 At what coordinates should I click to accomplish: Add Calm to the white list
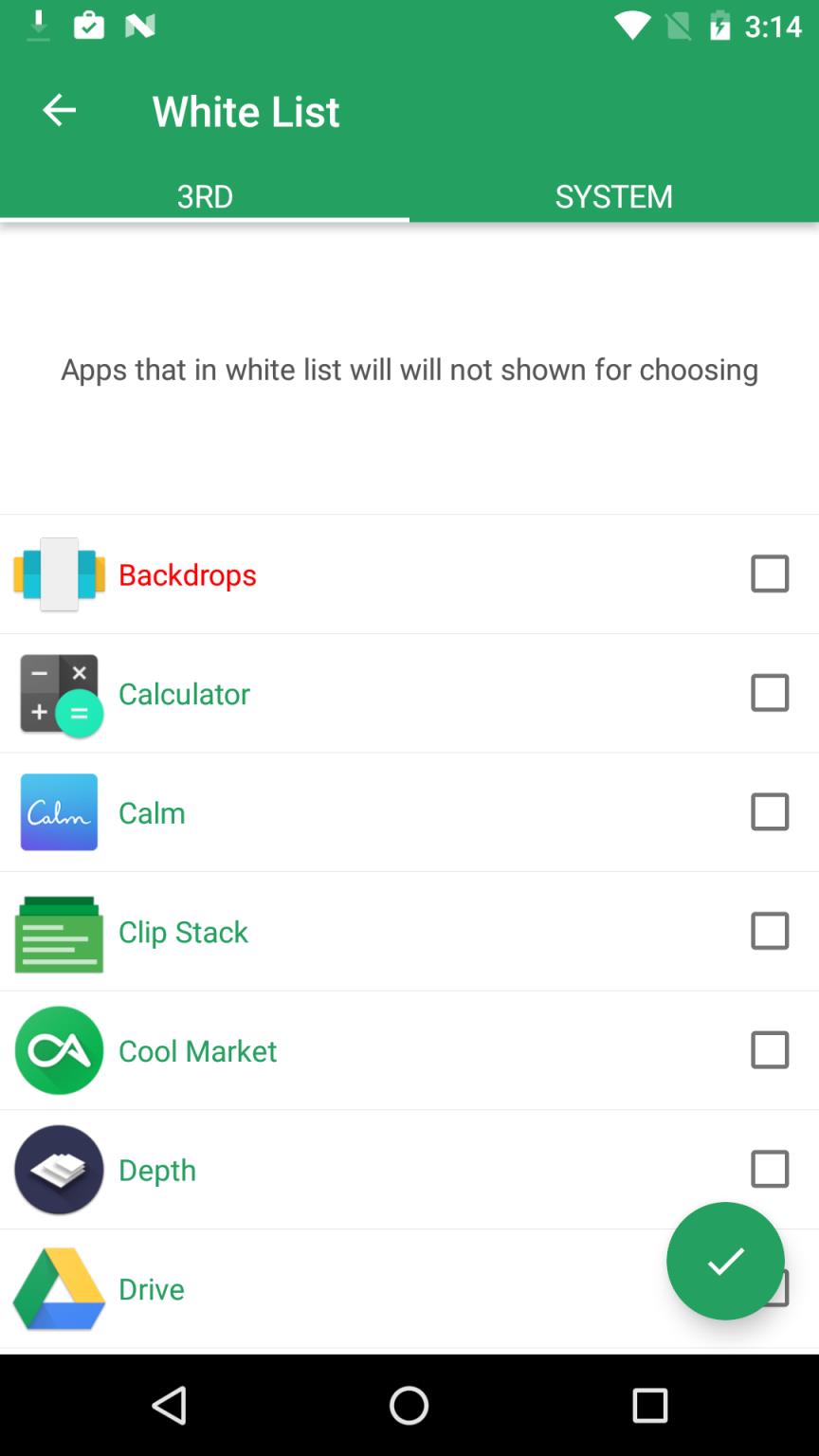click(769, 812)
